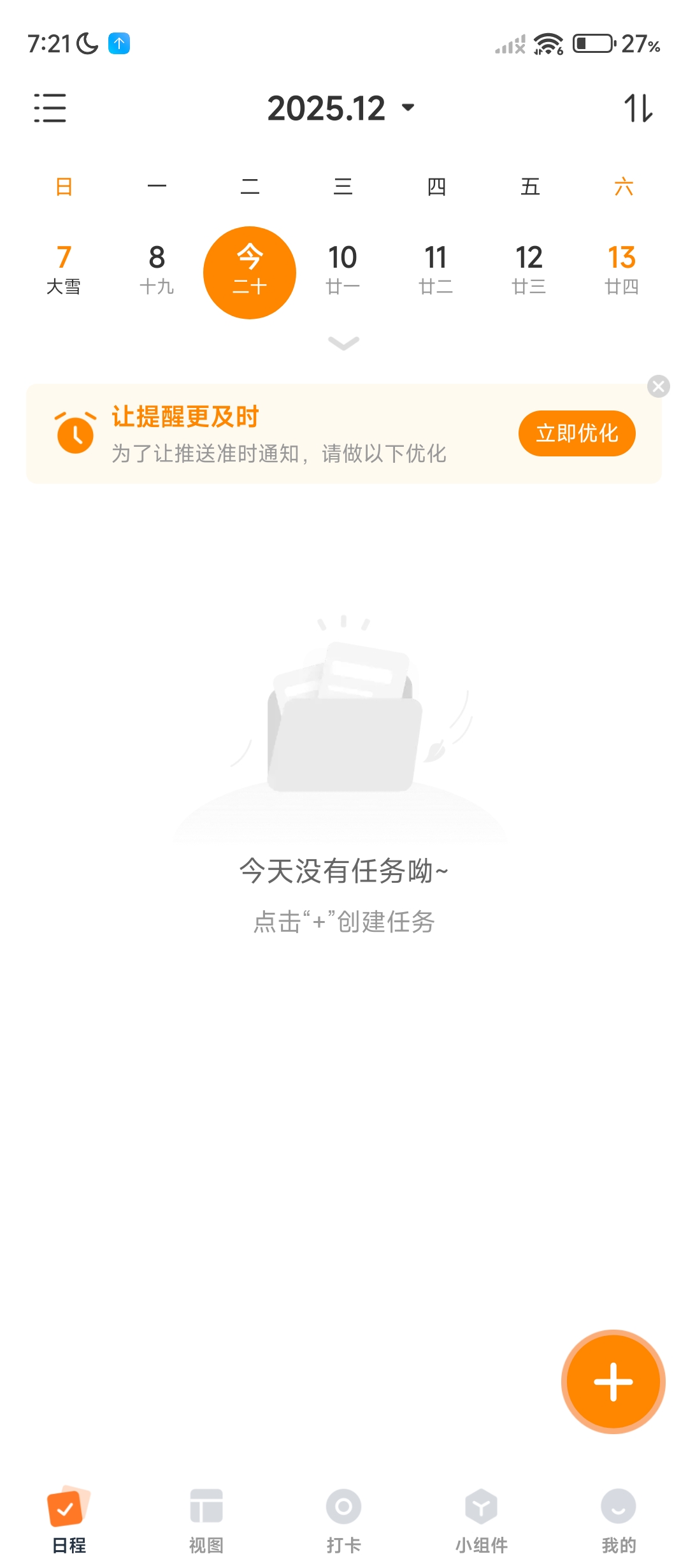Image resolution: width=688 pixels, height=1568 pixels.
Task: Expand the calendar with the down chevron
Action: (343, 344)
